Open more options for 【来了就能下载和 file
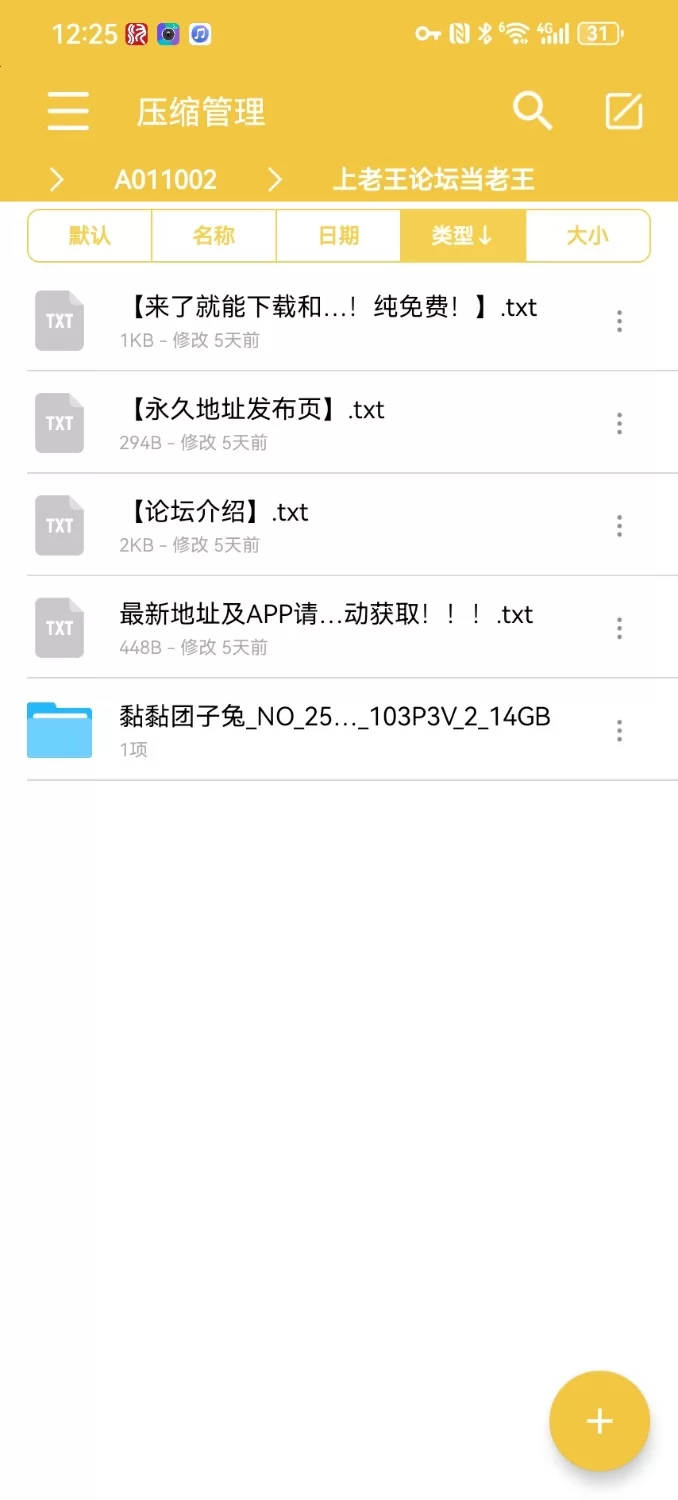 (620, 321)
